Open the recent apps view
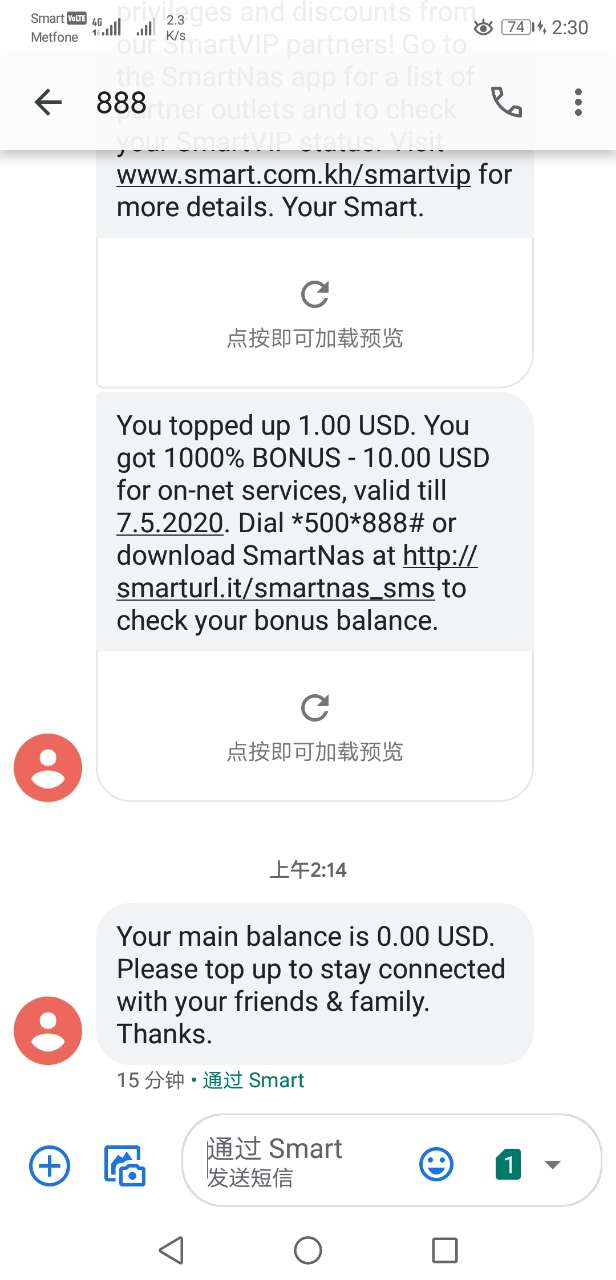Image resolution: width=616 pixels, height=1280 pixels. point(444,1250)
